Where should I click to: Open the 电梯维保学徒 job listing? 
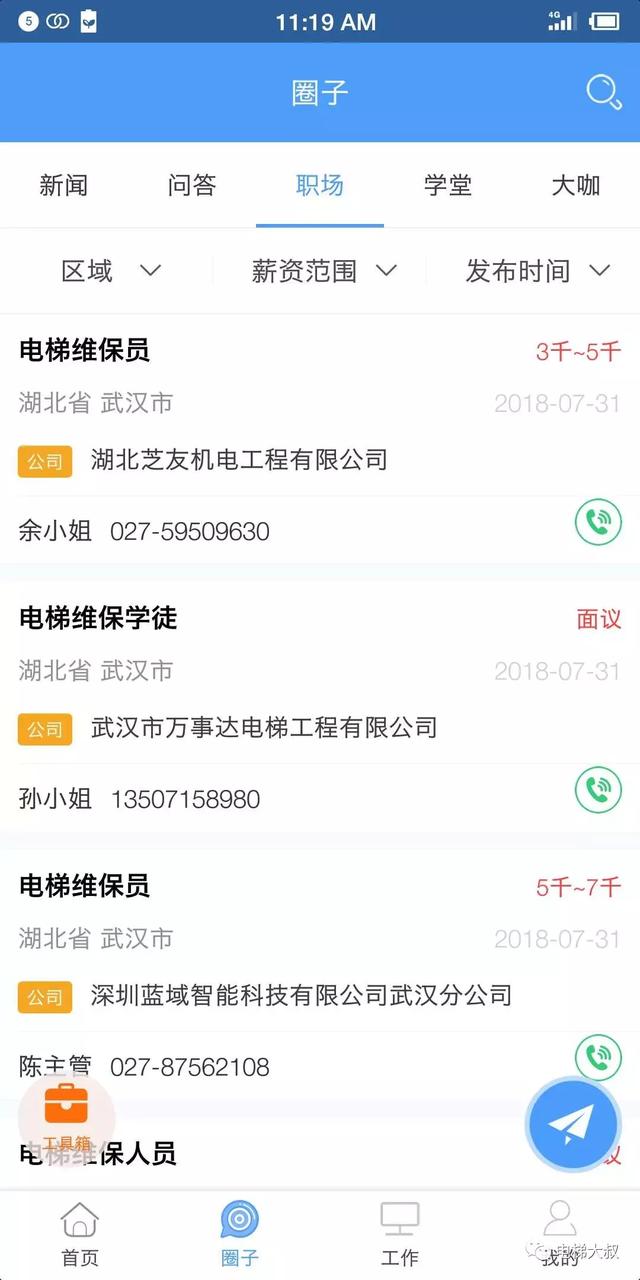[x=98, y=618]
